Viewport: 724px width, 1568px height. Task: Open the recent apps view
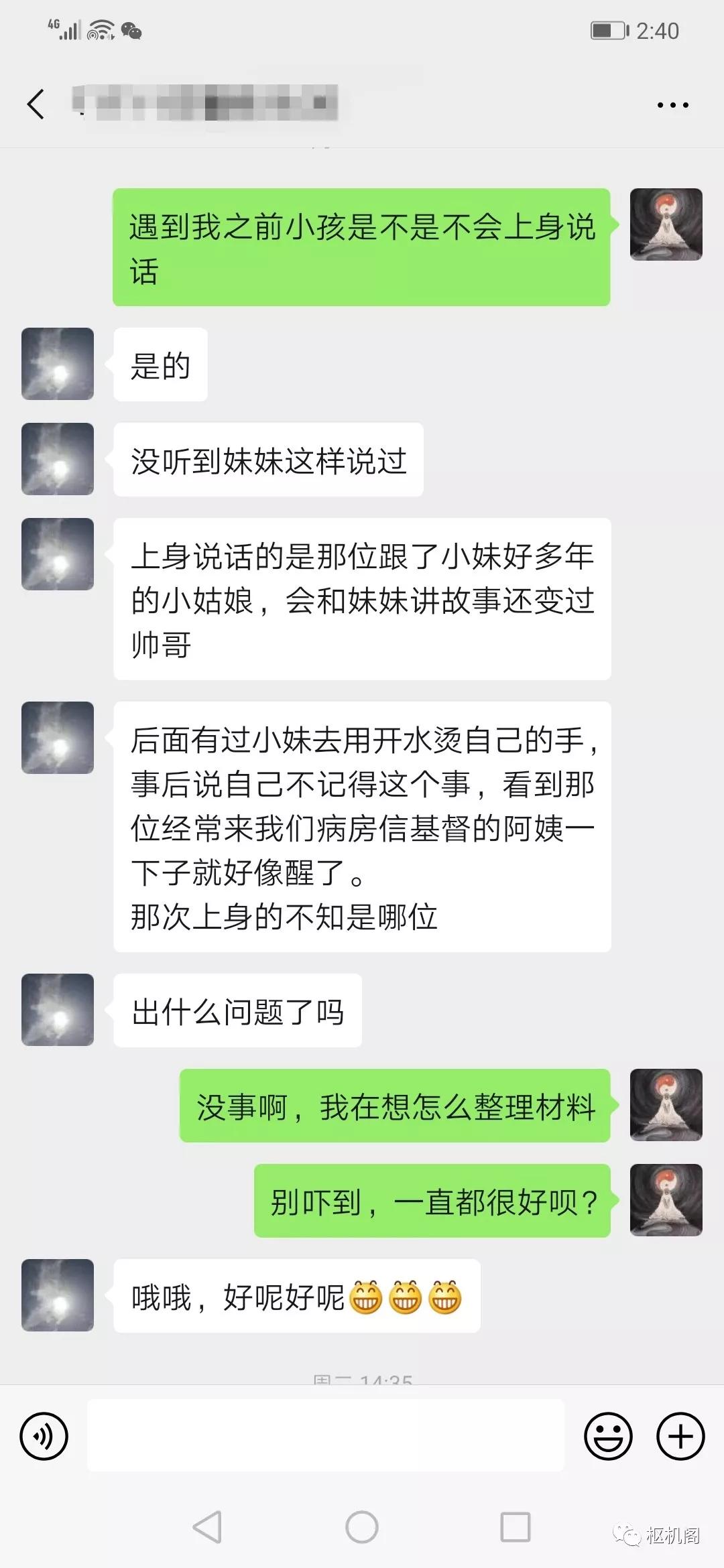pyautogui.click(x=516, y=1527)
